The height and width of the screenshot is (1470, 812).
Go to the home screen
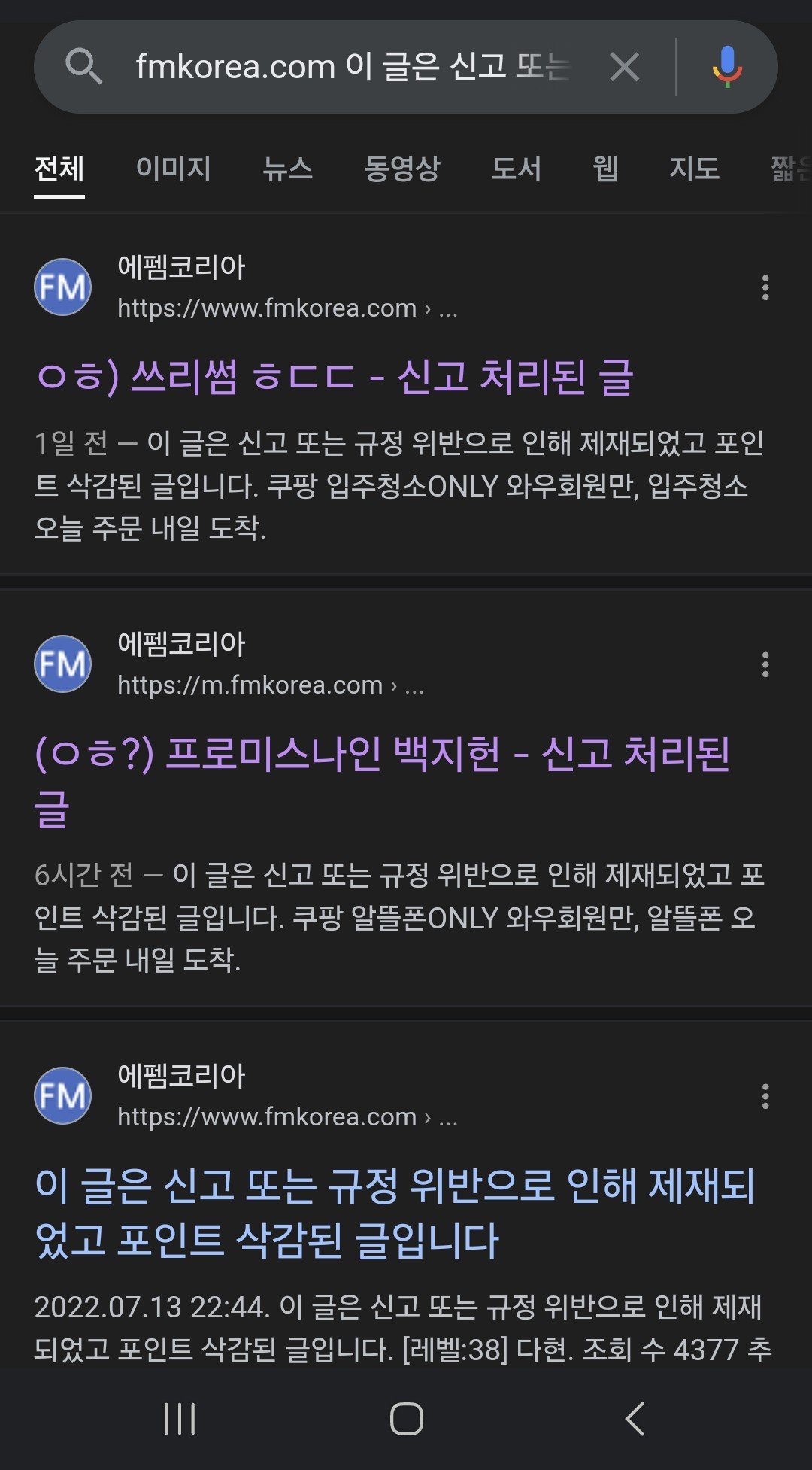pyautogui.click(x=406, y=1419)
